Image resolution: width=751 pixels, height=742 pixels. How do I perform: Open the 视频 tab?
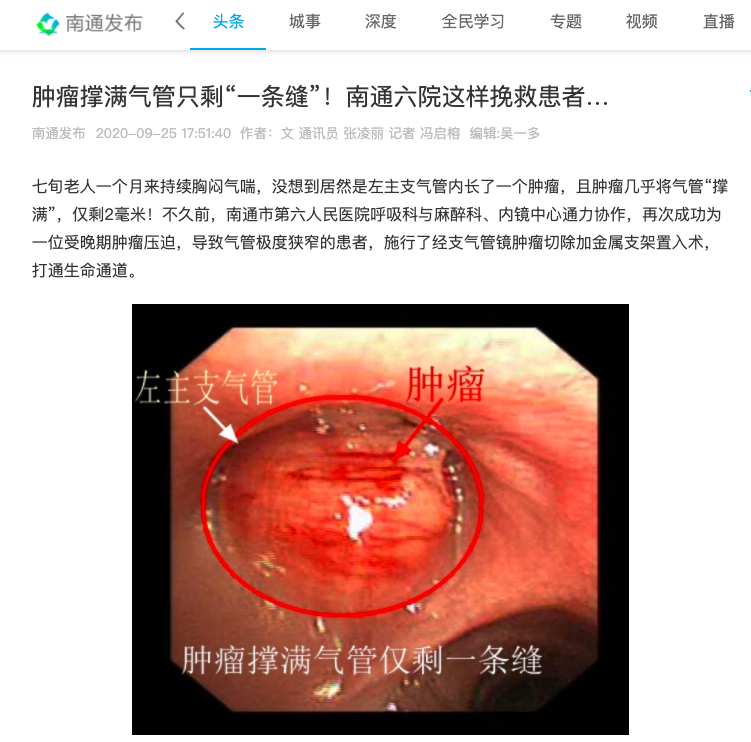tap(642, 22)
